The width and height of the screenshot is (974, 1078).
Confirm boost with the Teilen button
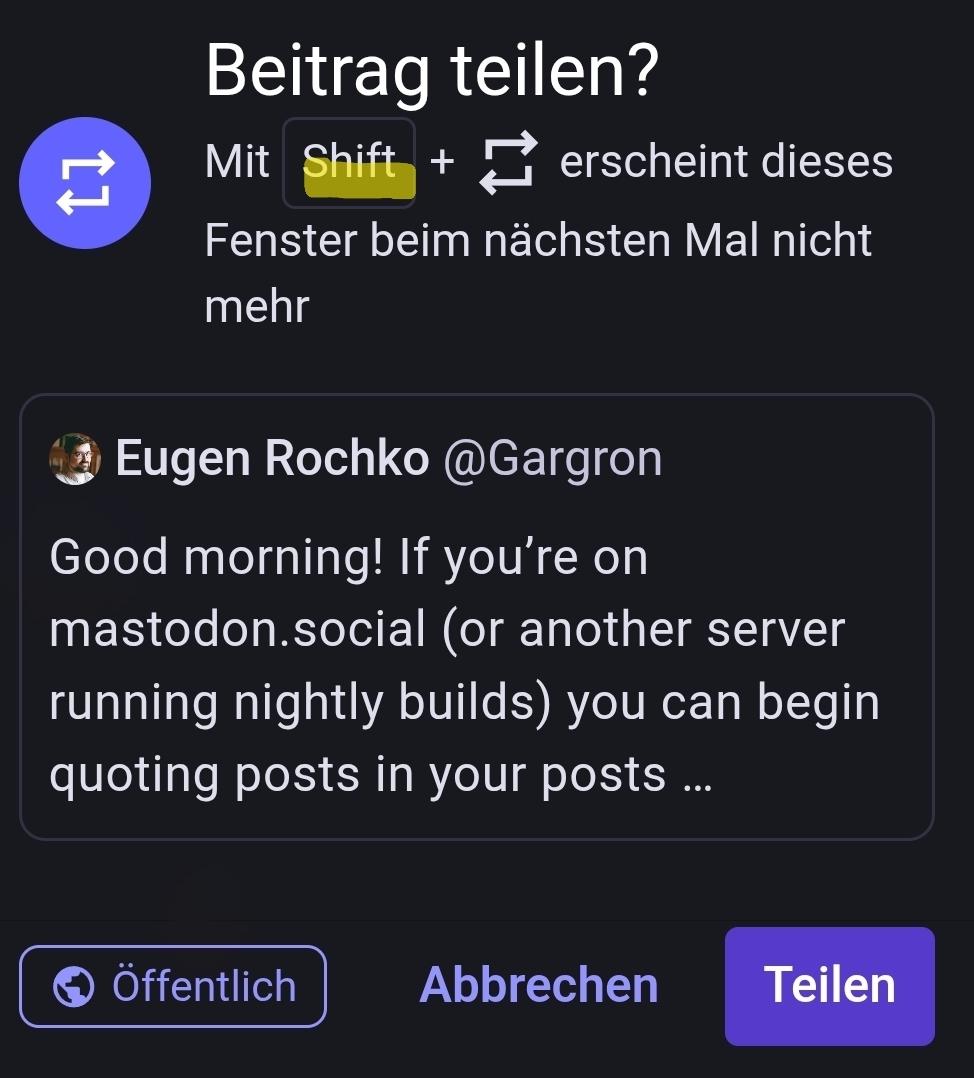click(829, 986)
